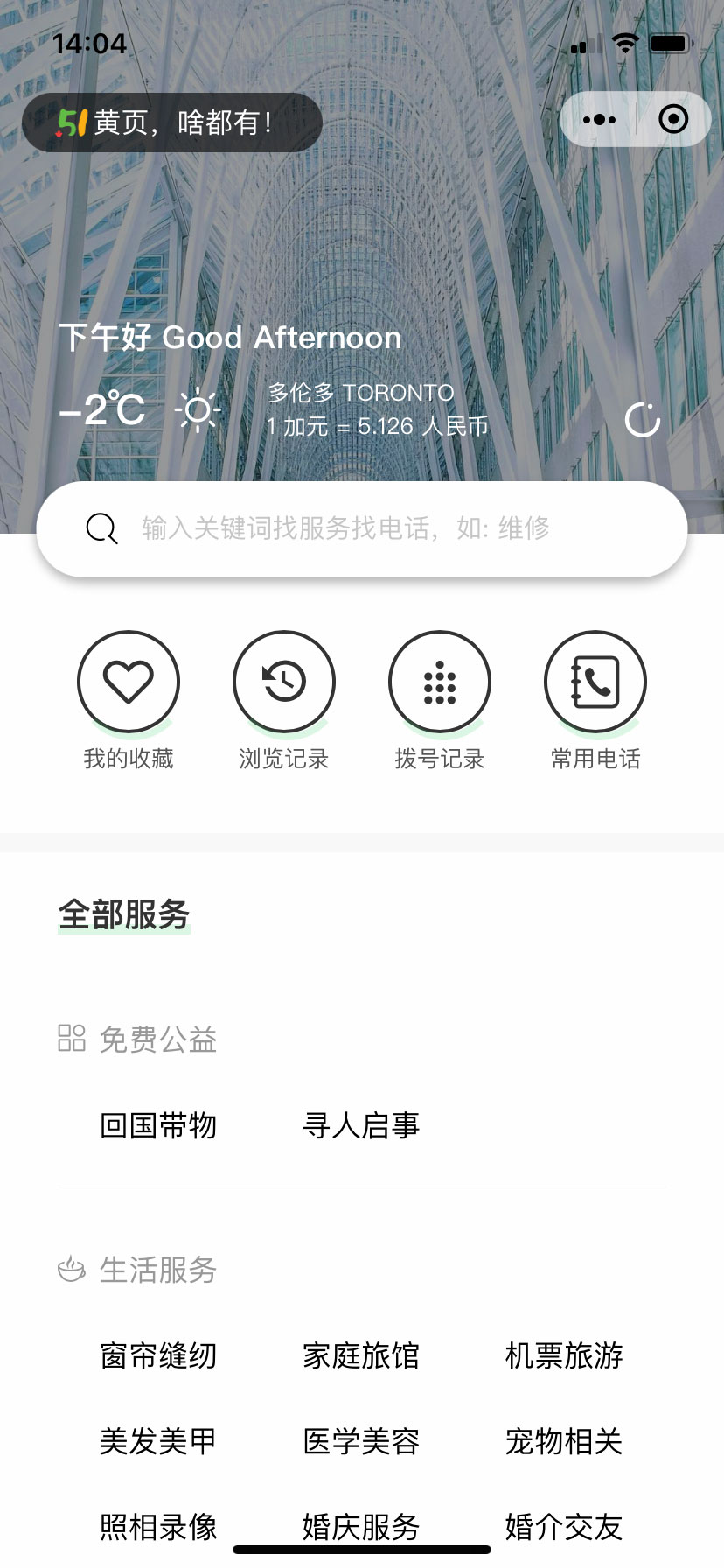
Task: Open 宠物相关 category
Action: point(564,1441)
